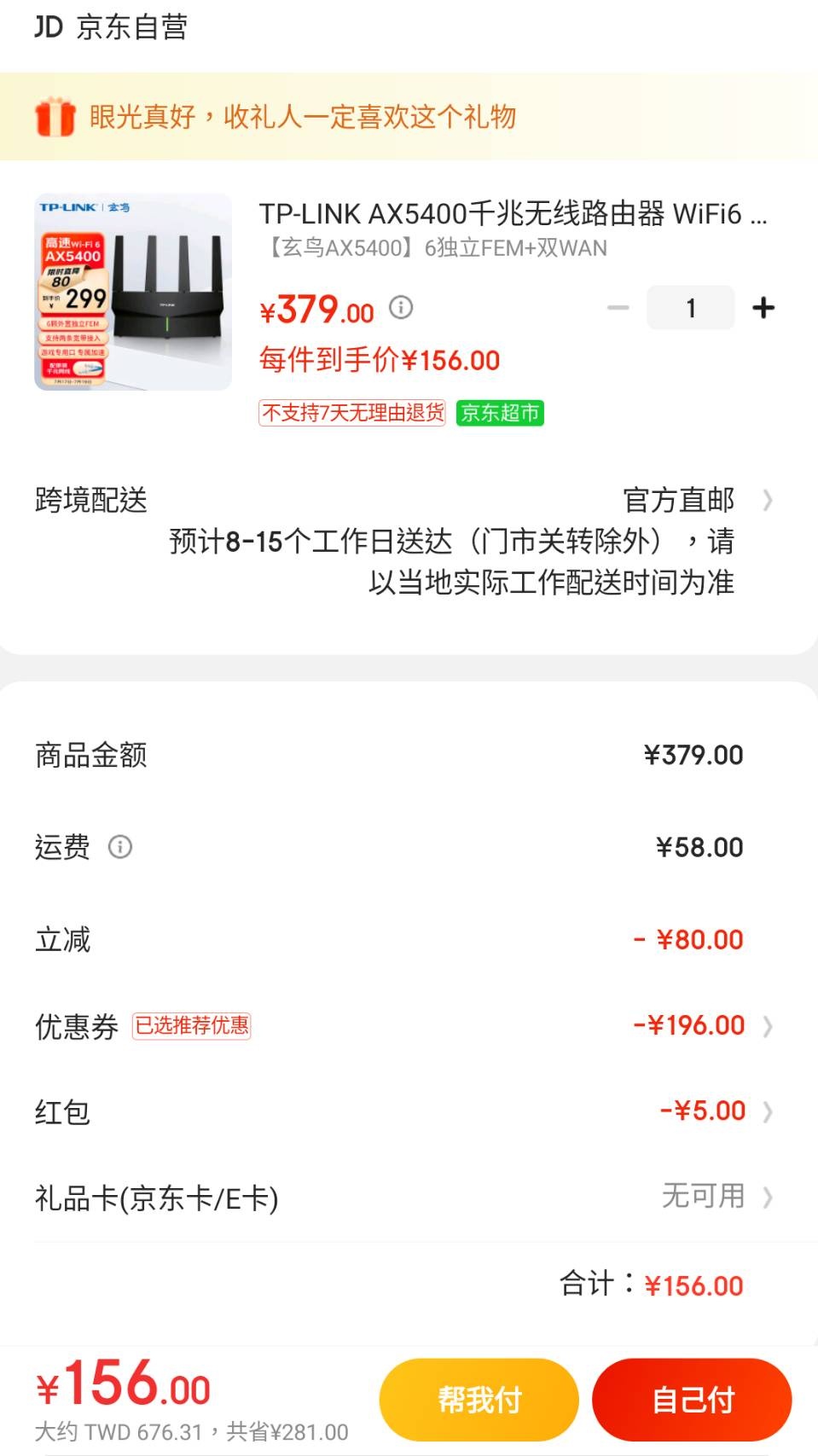Viewport: 818px width, 1456px height.
Task: Open the TP-LINK AX5400 router product image
Action: click(x=133, y=292)
